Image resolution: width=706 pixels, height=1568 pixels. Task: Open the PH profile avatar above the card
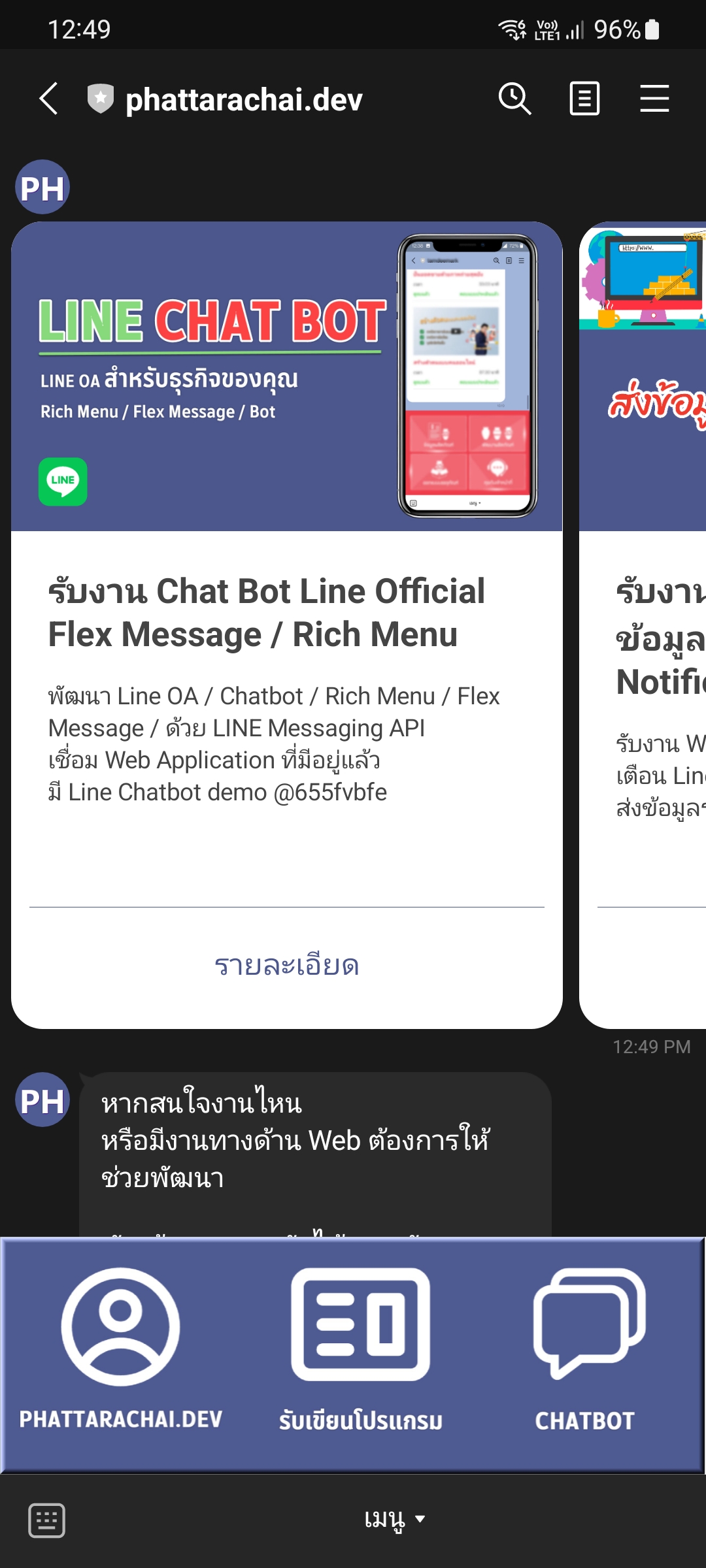42,188
